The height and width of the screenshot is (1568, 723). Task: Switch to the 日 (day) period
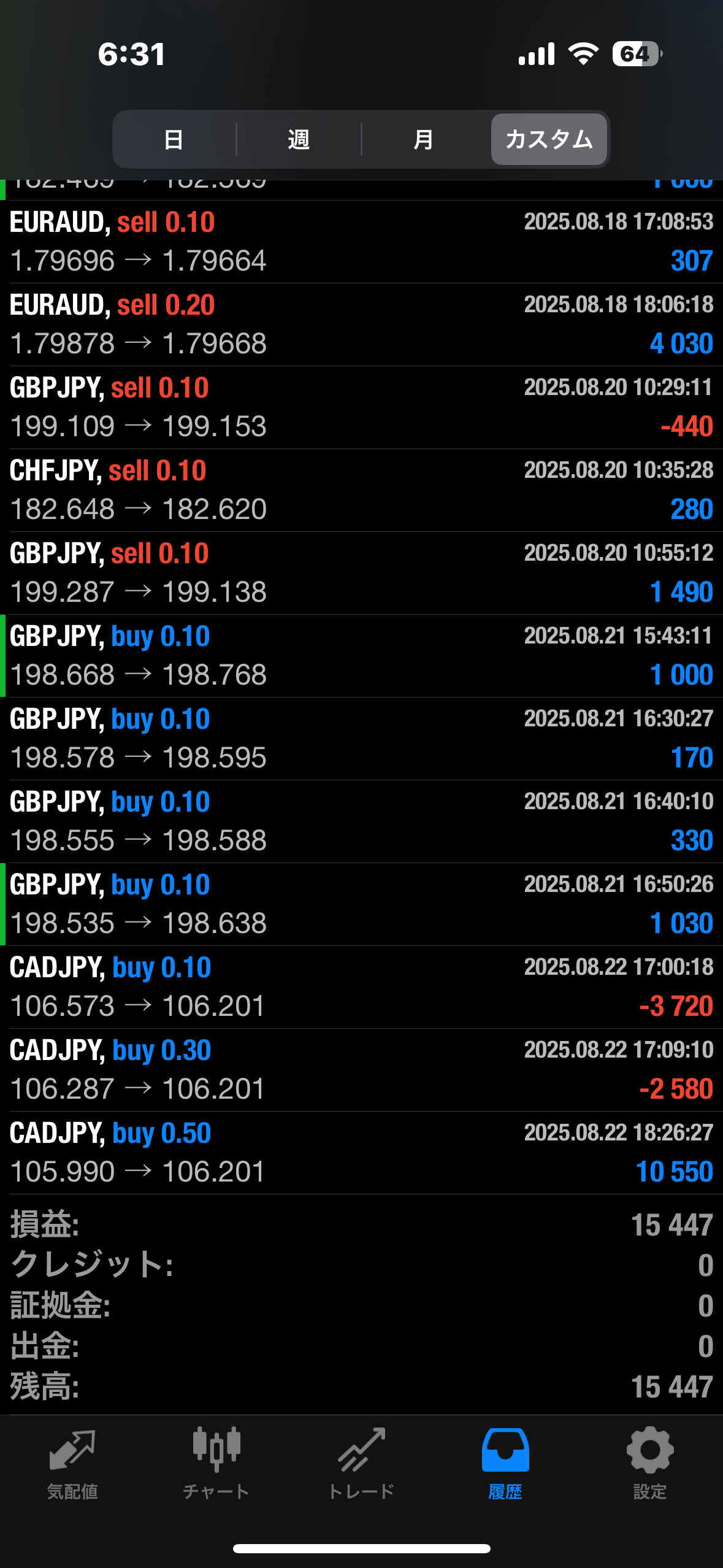click(x=174, y=140)
